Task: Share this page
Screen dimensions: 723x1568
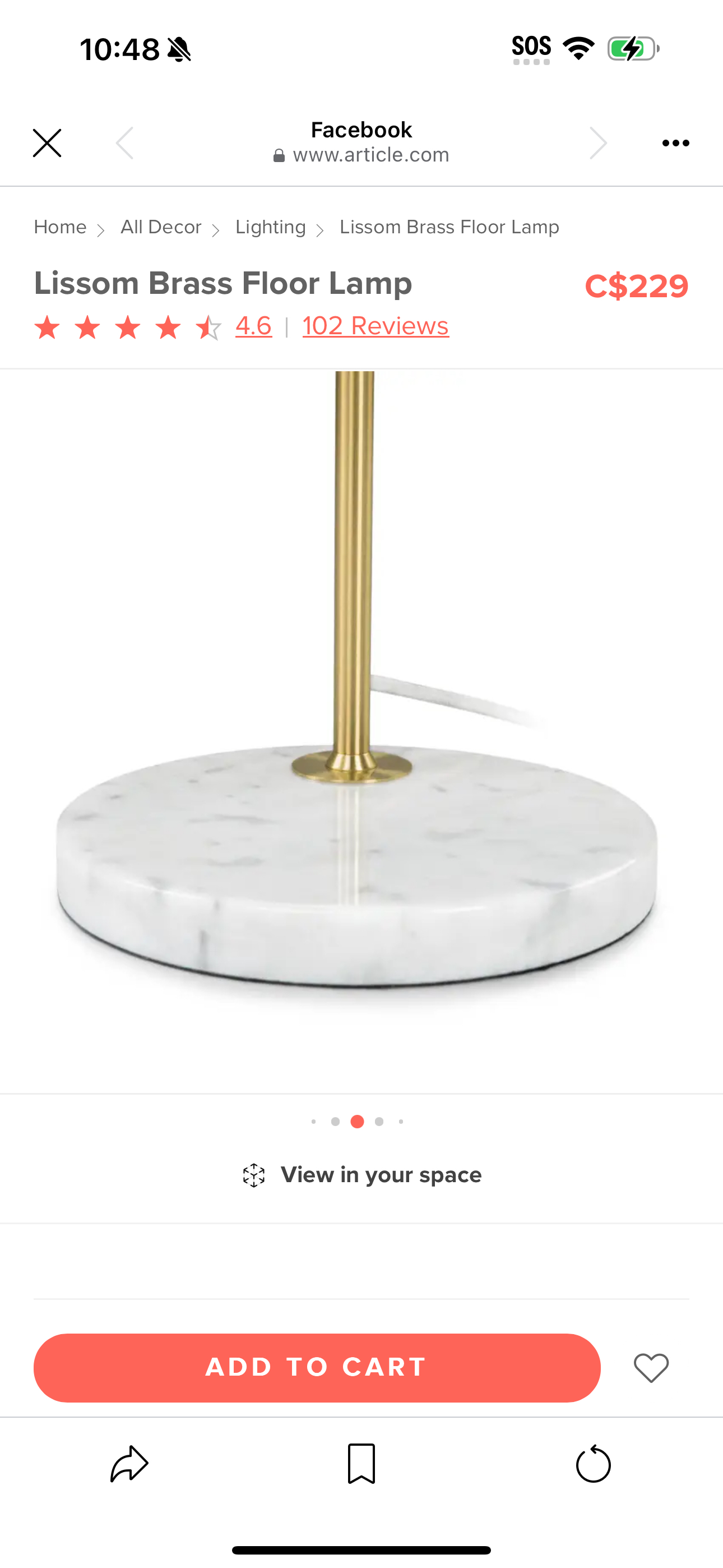Action: tap(129, 1463)
